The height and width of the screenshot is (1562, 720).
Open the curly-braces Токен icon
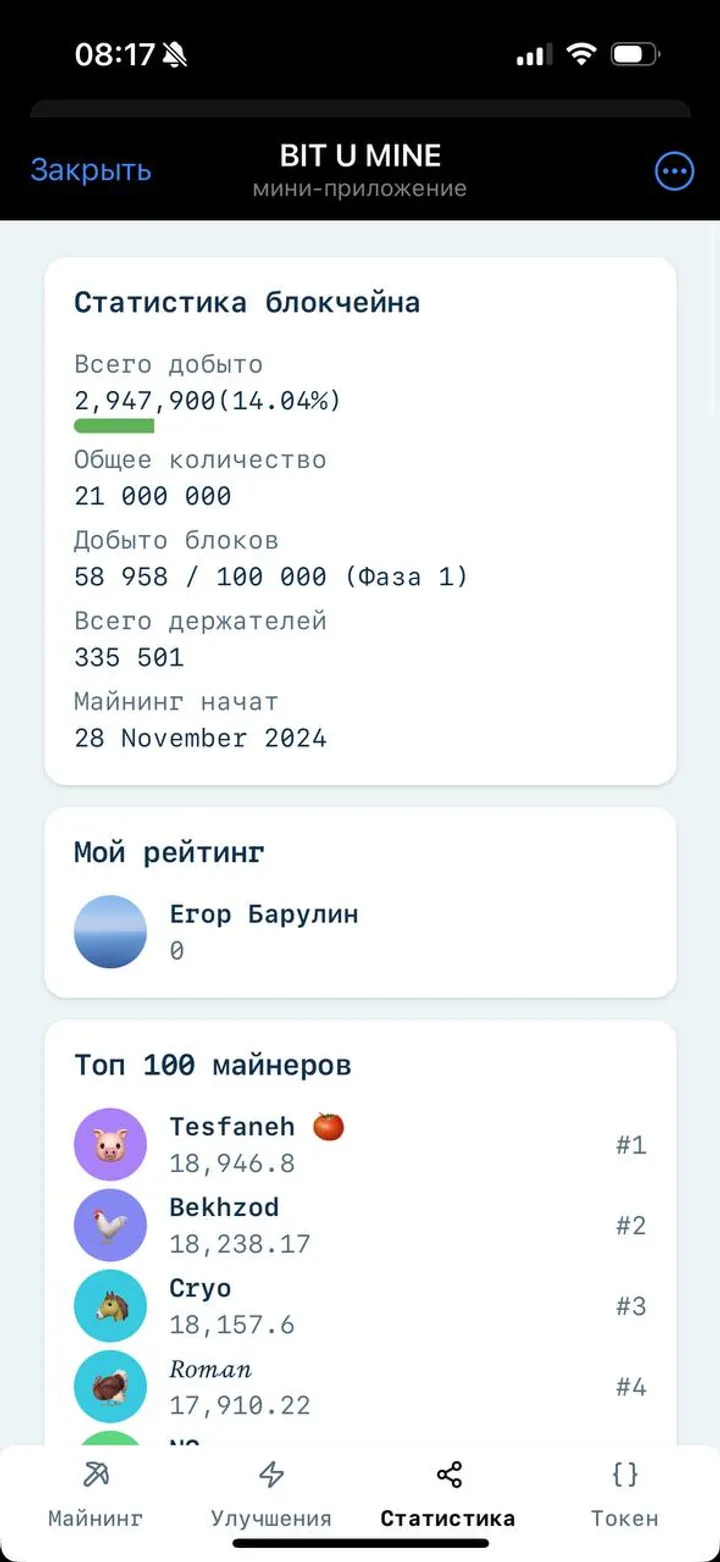point(623,1474)
